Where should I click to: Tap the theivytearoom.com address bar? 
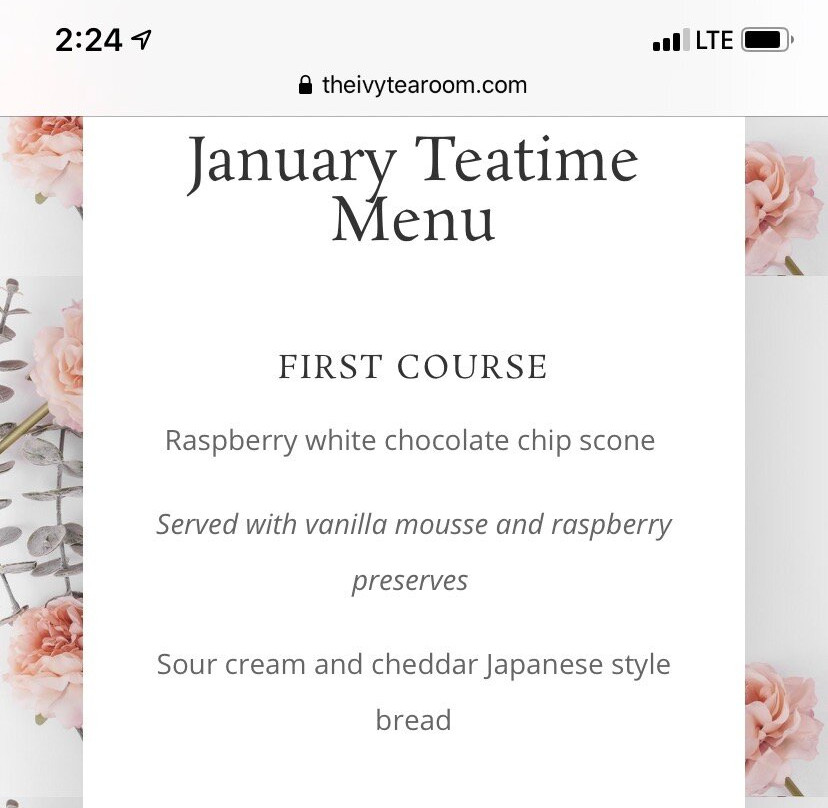[x=414, y=85]
